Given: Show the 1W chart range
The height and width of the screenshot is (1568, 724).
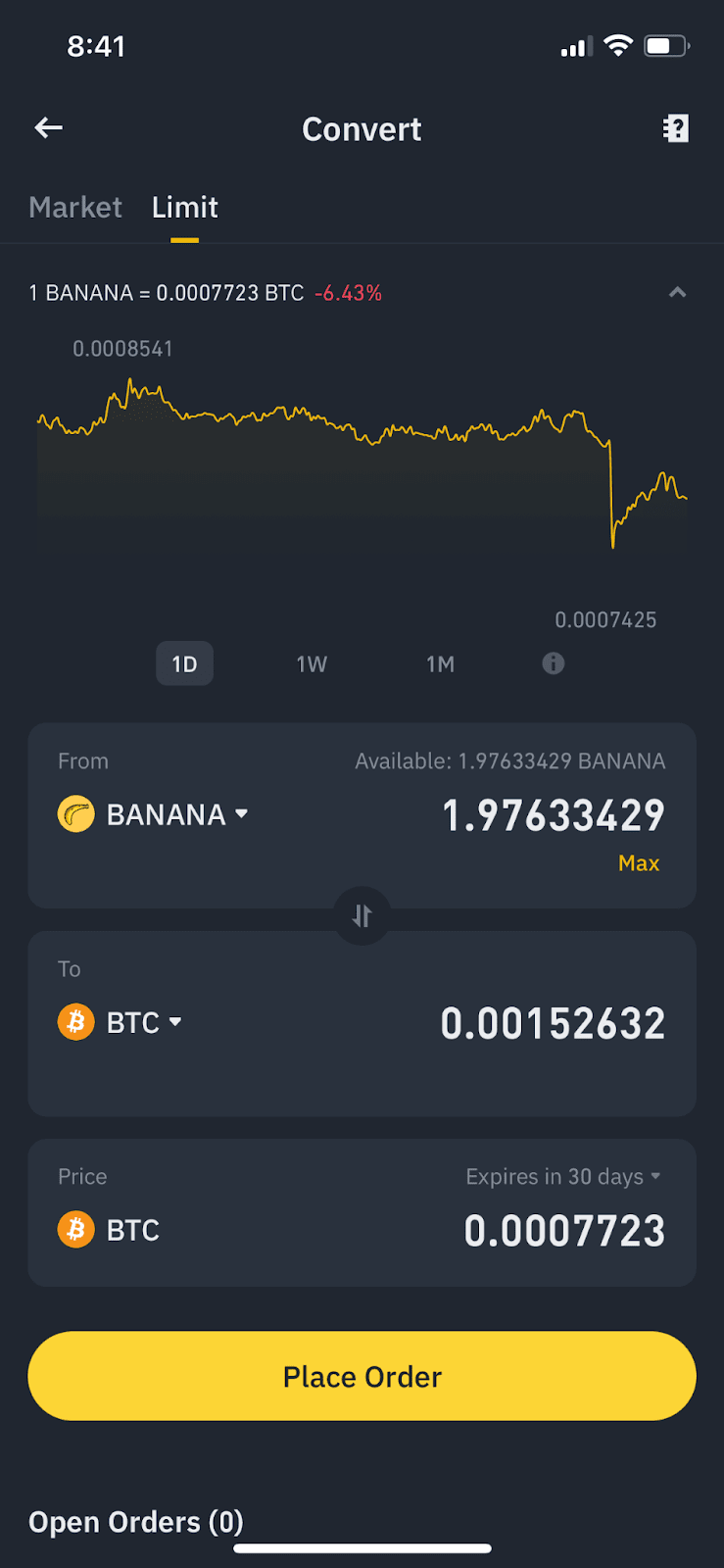Looking at the screenshot, I should 312,664.
